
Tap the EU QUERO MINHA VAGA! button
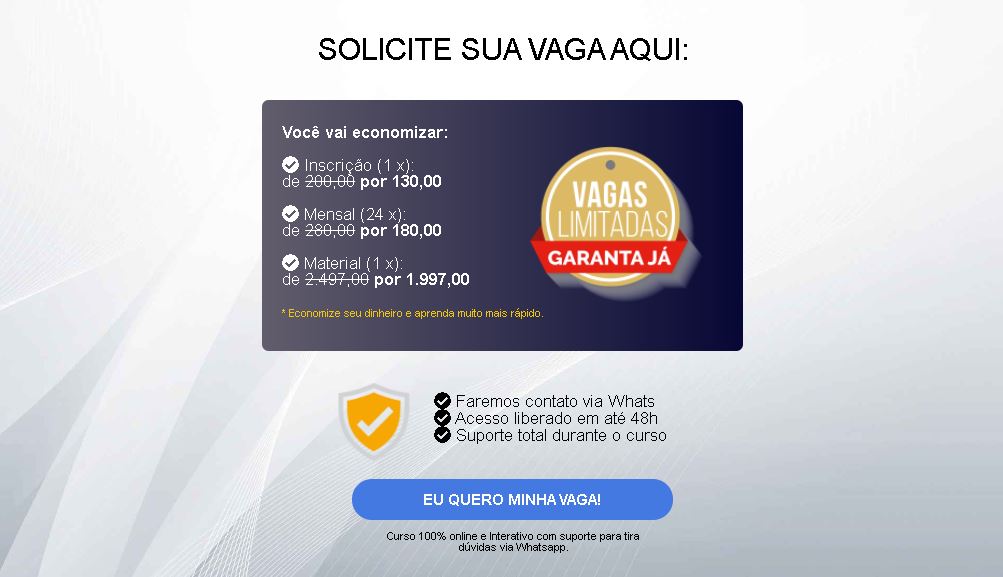point(512,499)
